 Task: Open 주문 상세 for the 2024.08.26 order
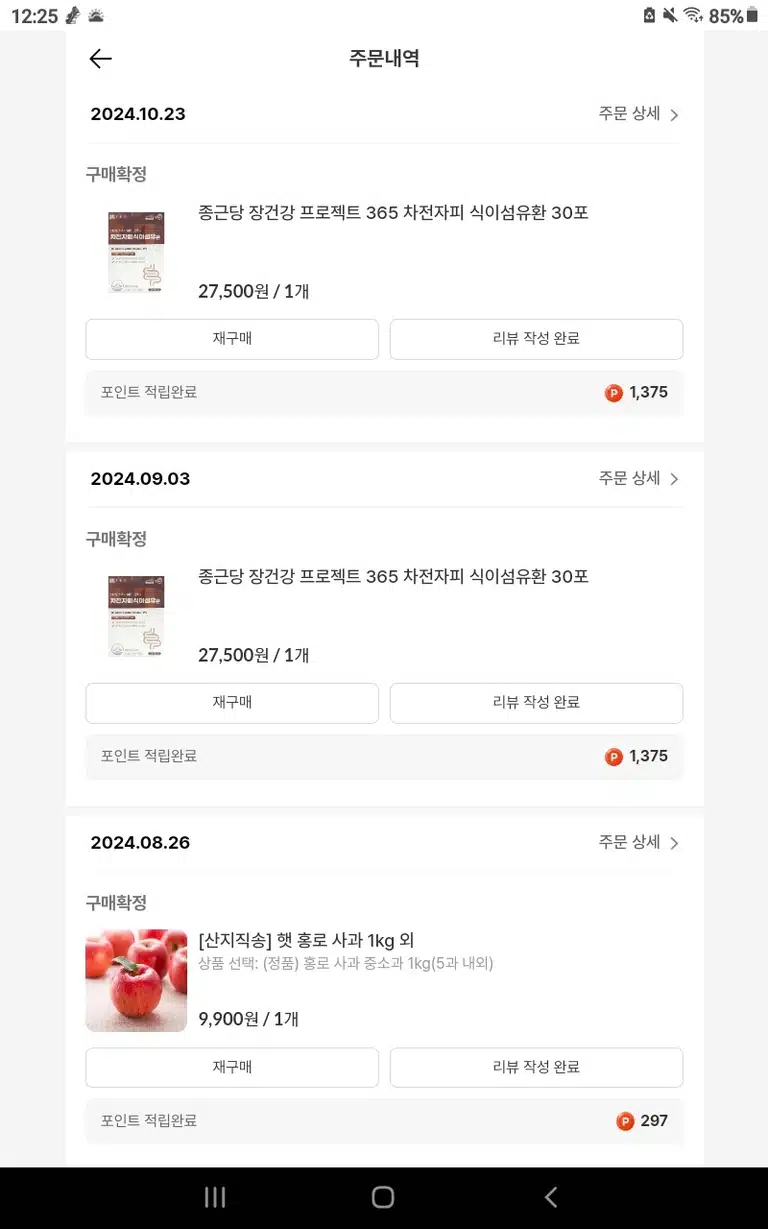[639, 842]
